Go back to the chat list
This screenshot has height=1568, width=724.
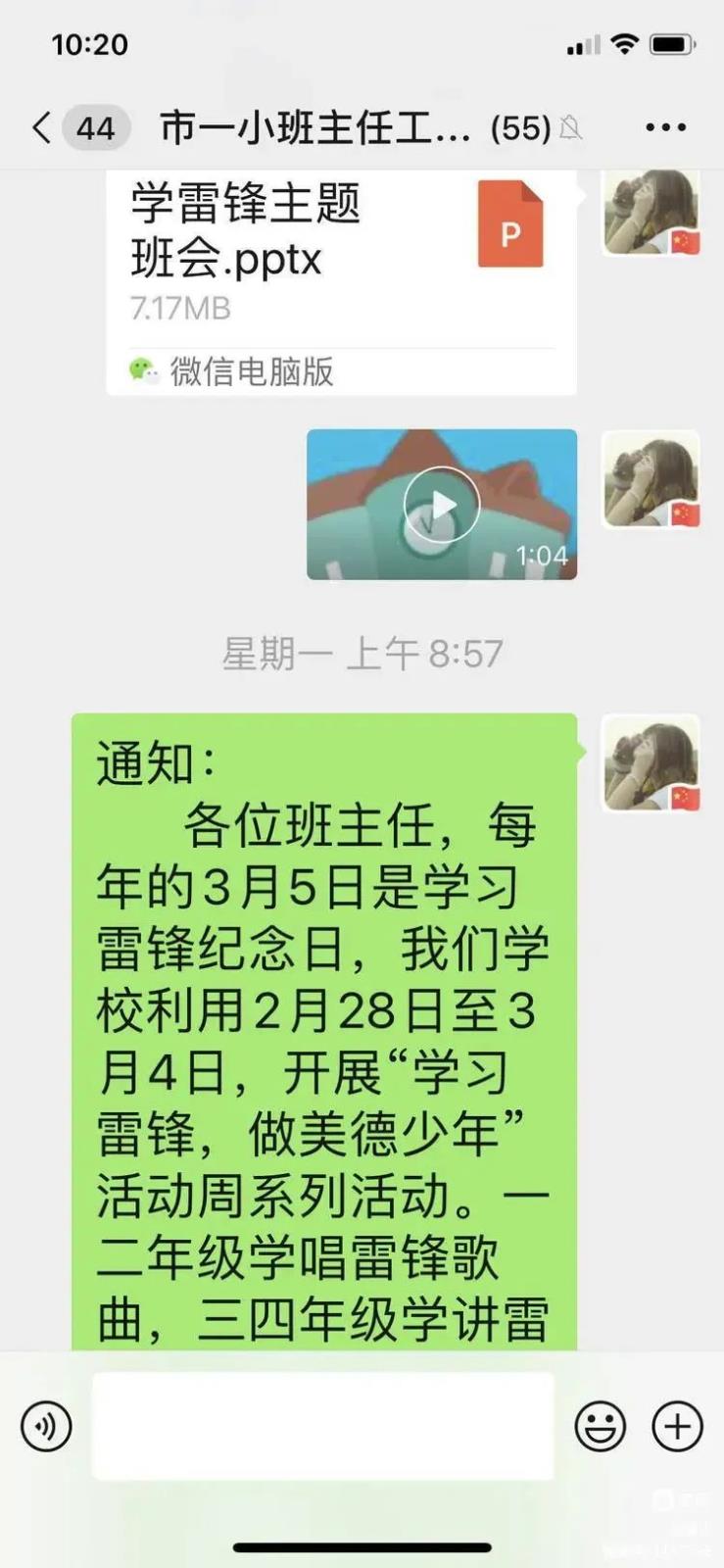(42, 128)
